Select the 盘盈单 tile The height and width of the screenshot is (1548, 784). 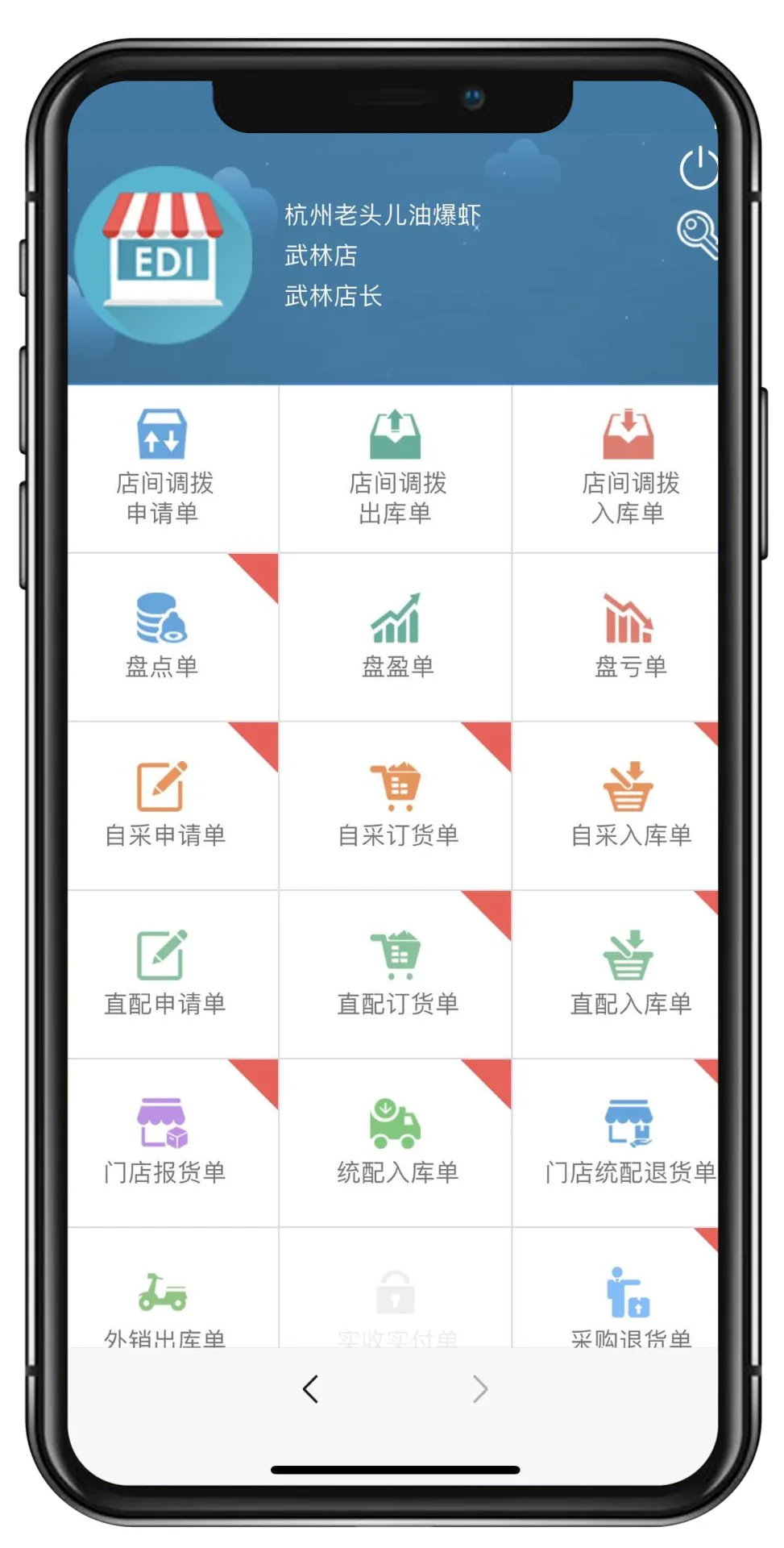(396, 637)
